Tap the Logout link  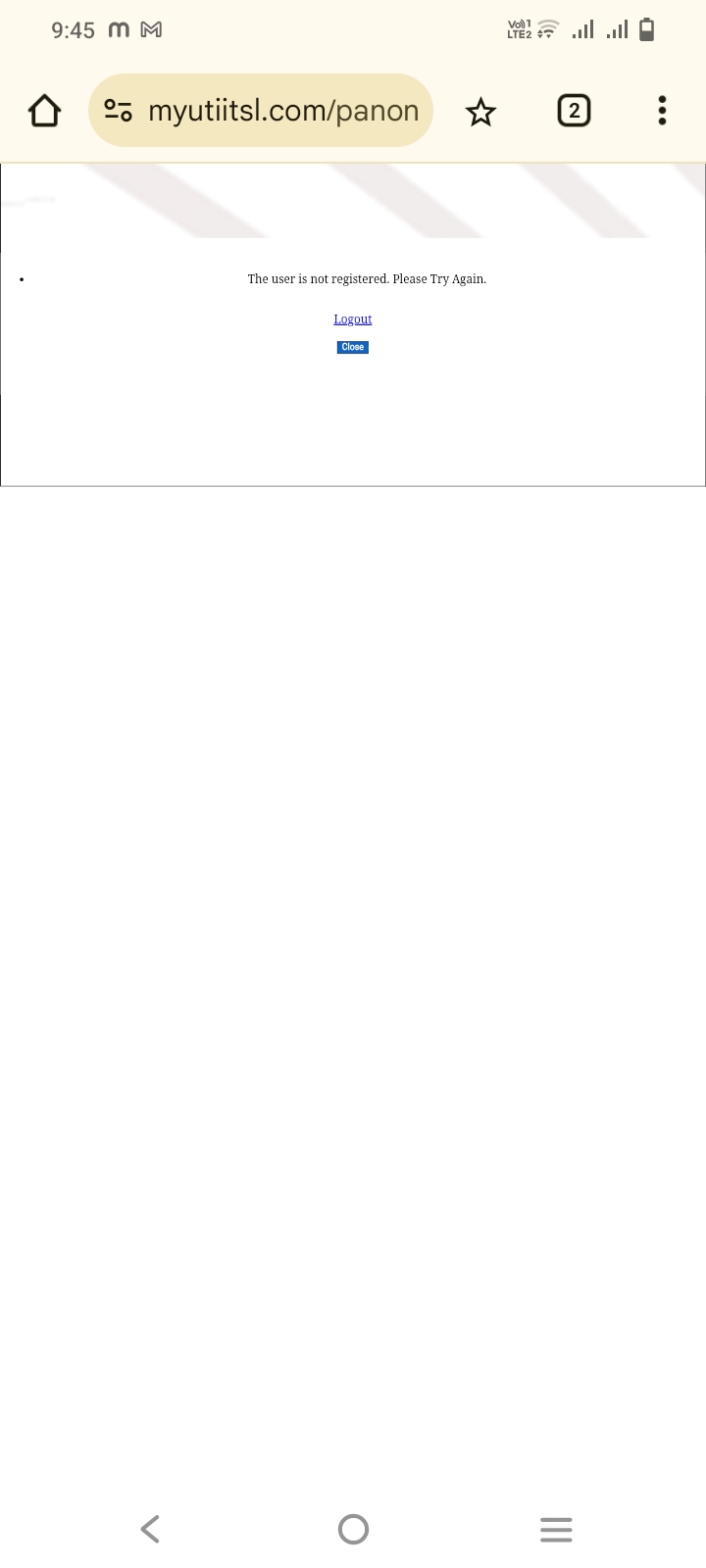click(x=352, y=319)
